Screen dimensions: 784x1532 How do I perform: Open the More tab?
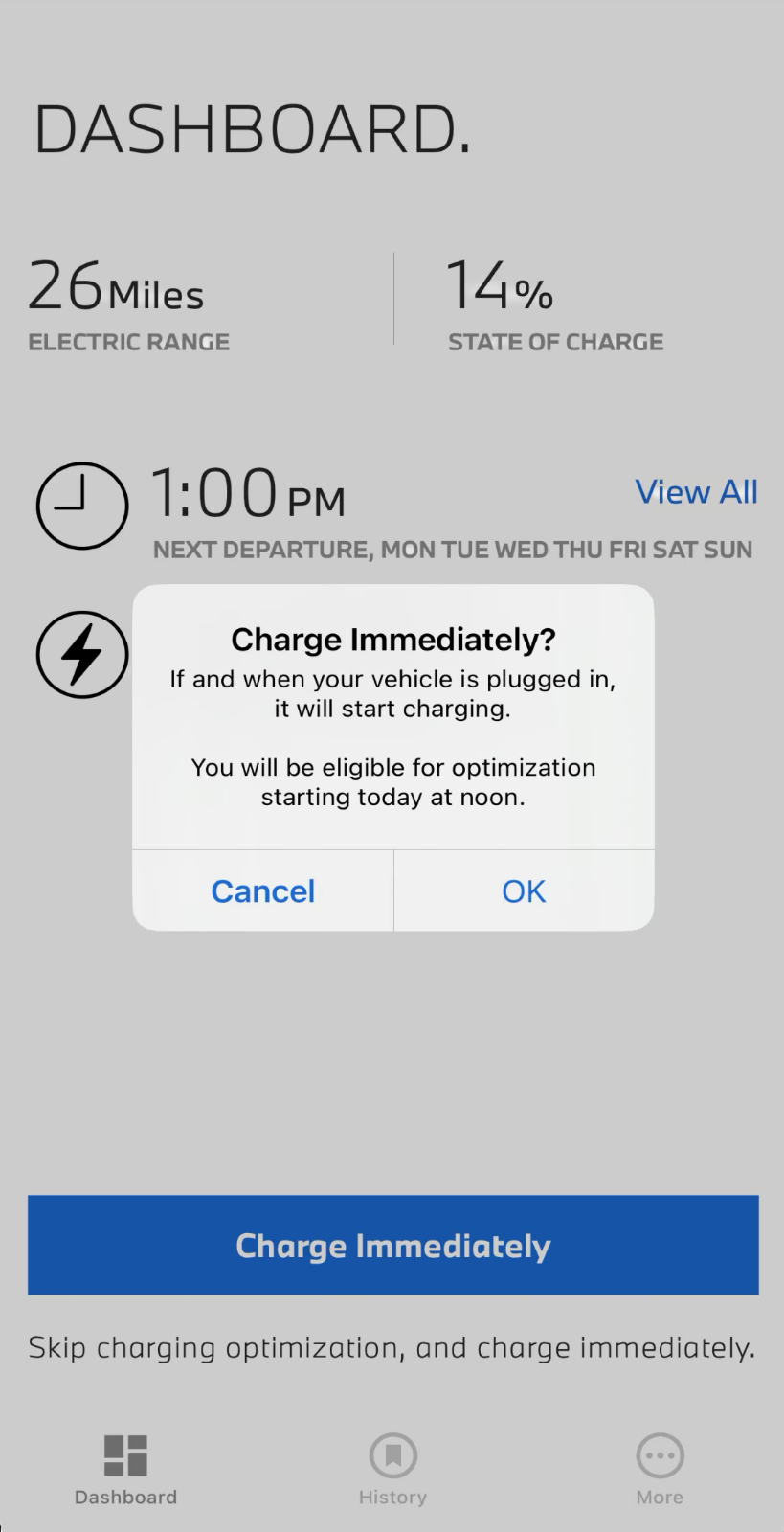pos(660,1470)
